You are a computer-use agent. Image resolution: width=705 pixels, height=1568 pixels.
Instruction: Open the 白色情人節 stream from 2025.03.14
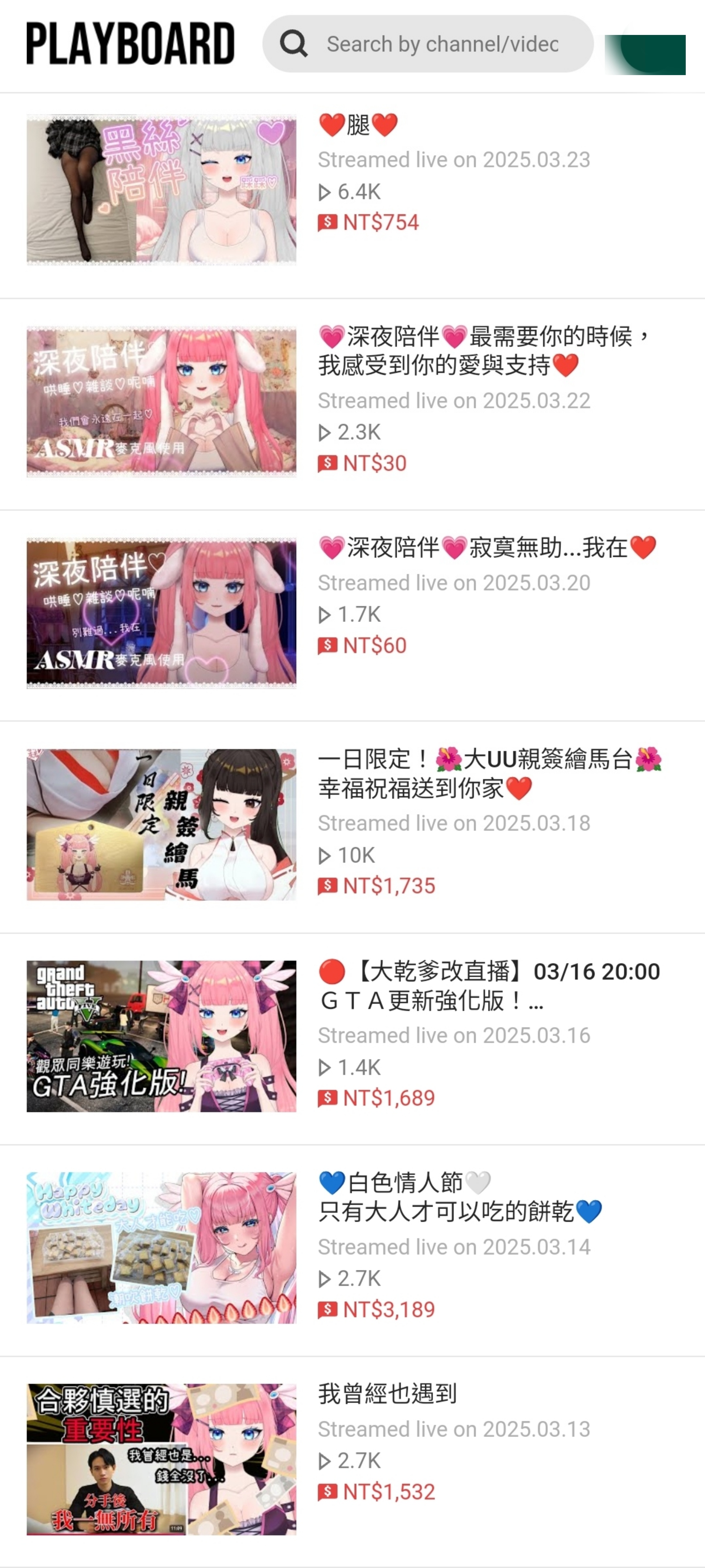[x=460, y=1197]
